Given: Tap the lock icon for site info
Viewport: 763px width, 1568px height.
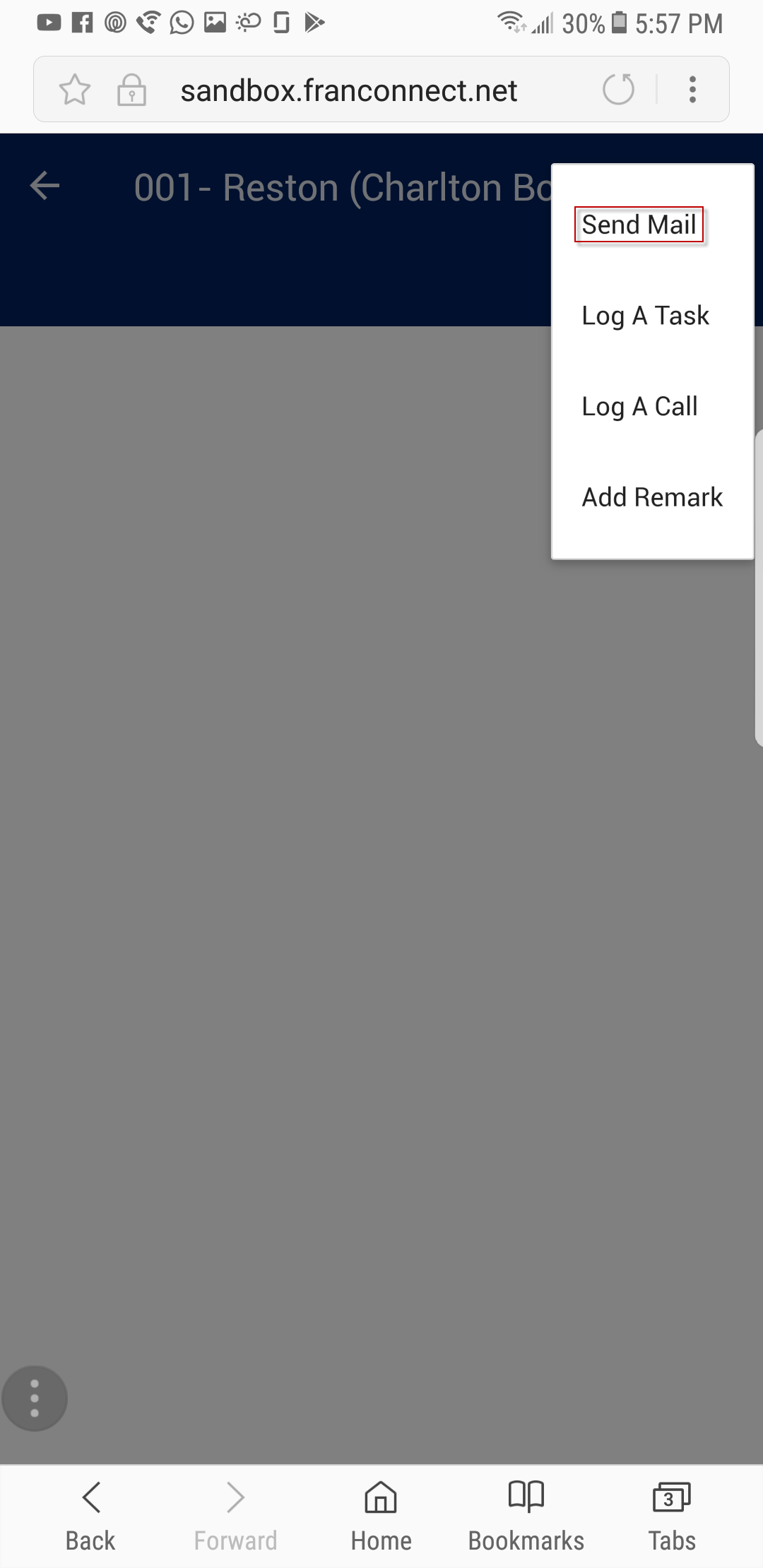Looking at the screenshot, I should [131, 90].
